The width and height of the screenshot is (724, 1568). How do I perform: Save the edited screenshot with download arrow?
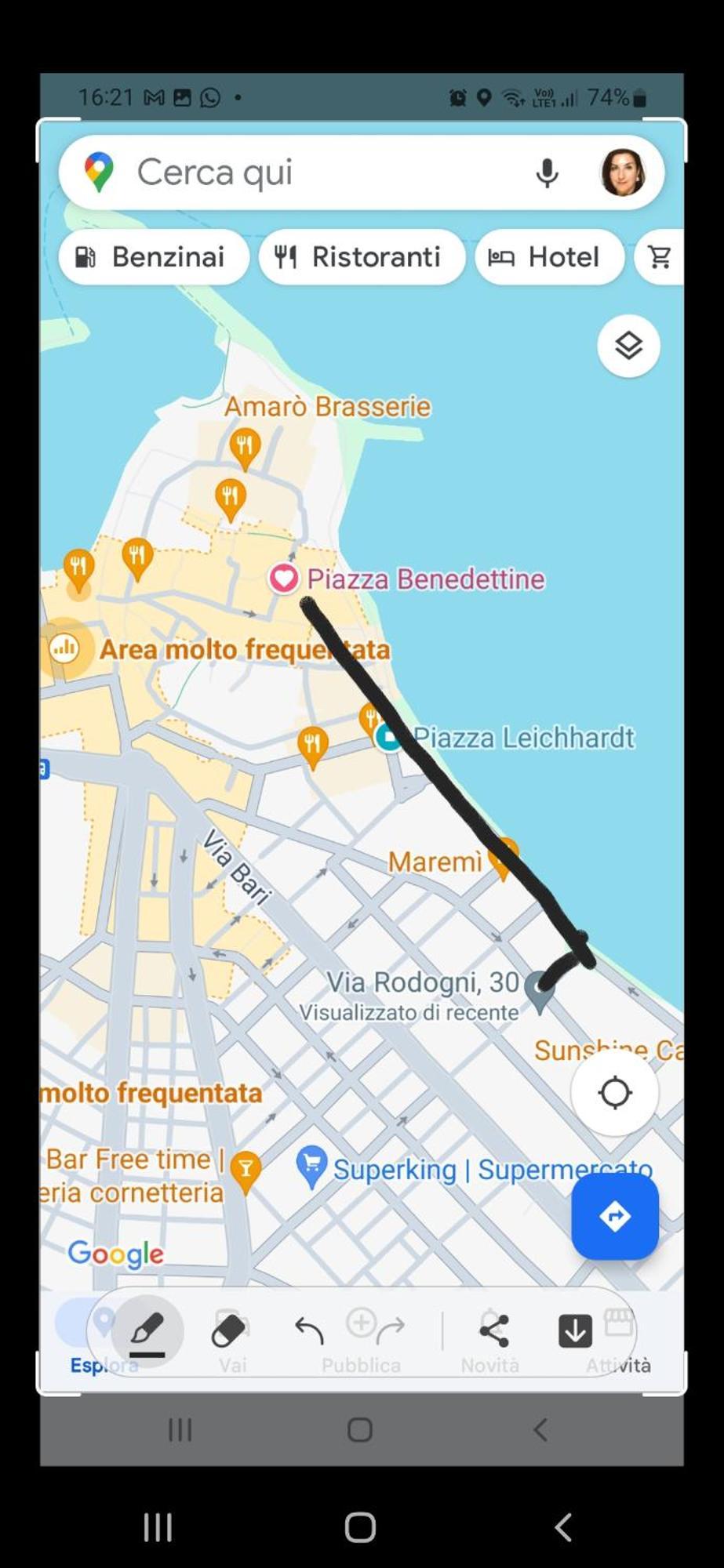(575, 1330)
